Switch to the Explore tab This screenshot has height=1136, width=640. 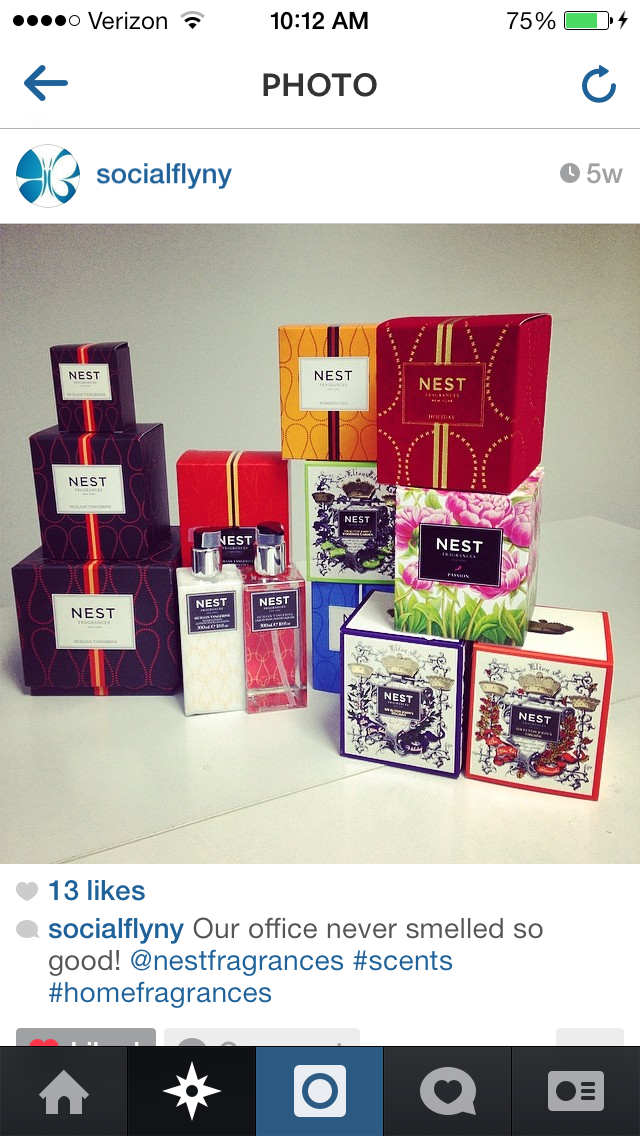[x=191, y=1091]
